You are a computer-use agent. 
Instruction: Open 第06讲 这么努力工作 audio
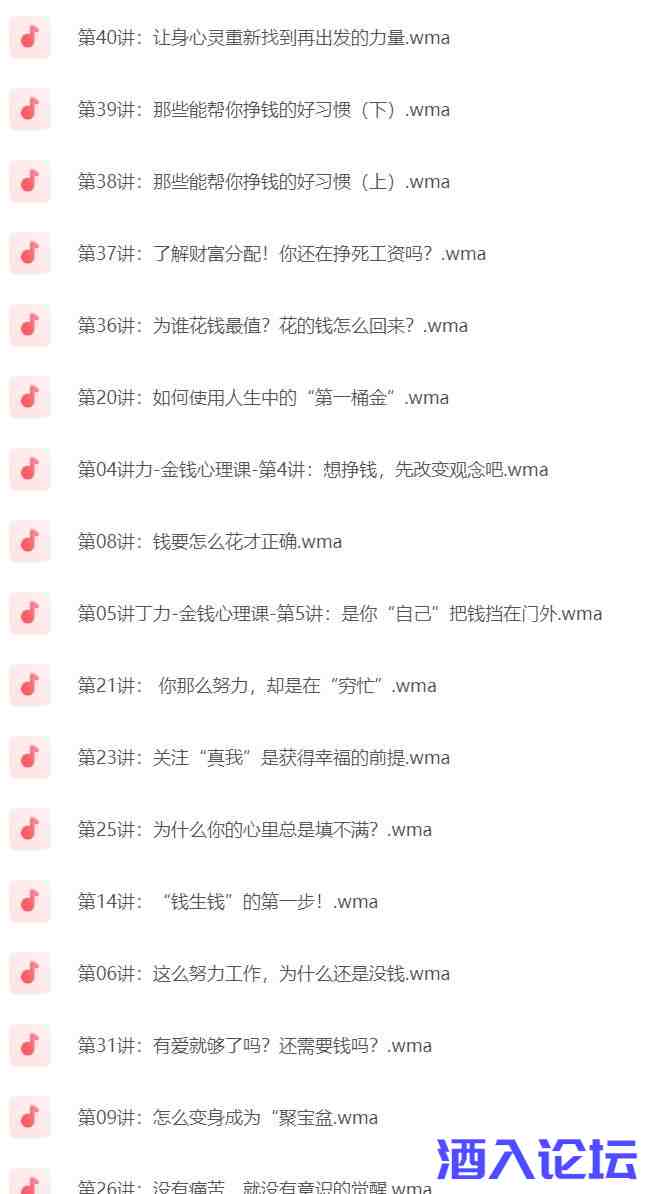pyautogui.click(x=264, y=974)
